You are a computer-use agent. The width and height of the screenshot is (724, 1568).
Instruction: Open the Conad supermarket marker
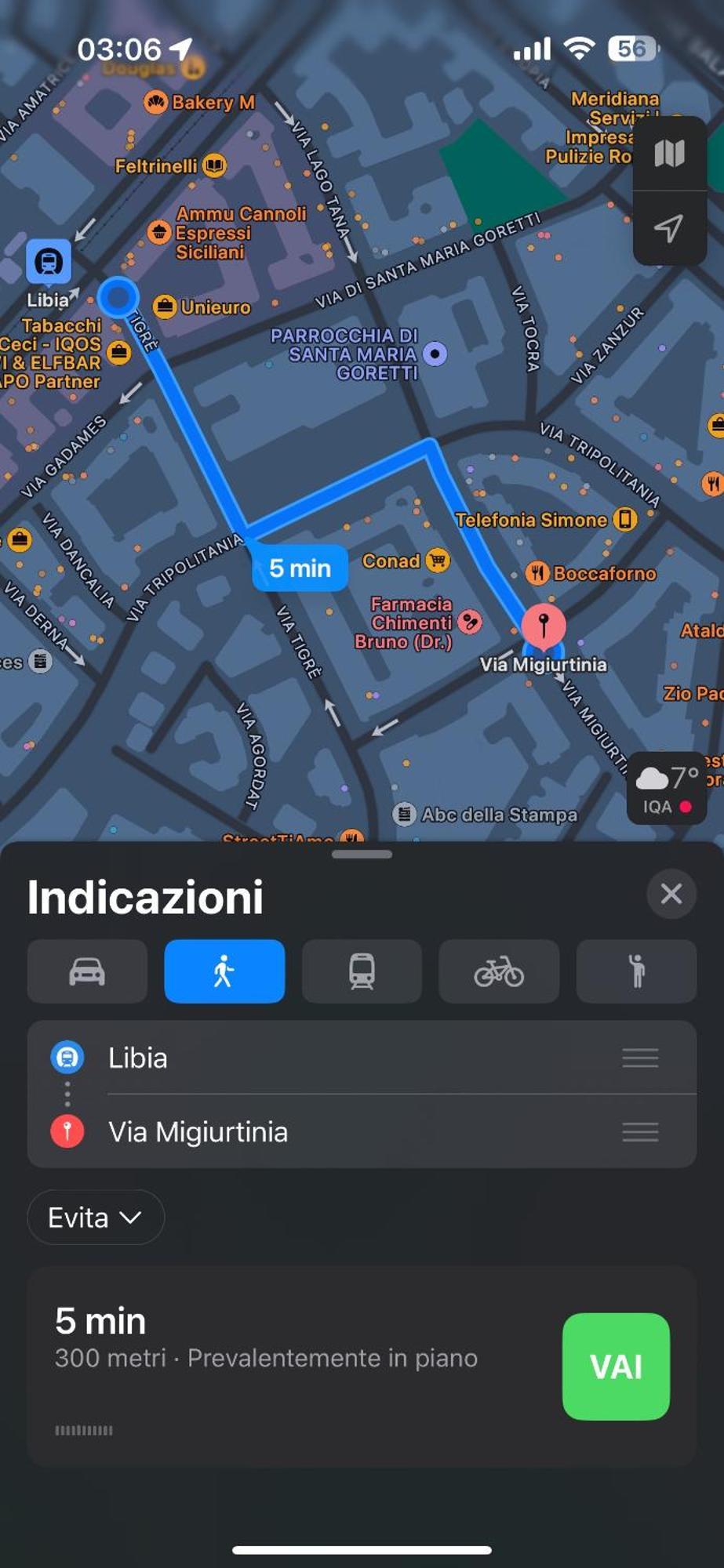coord(437,561)
